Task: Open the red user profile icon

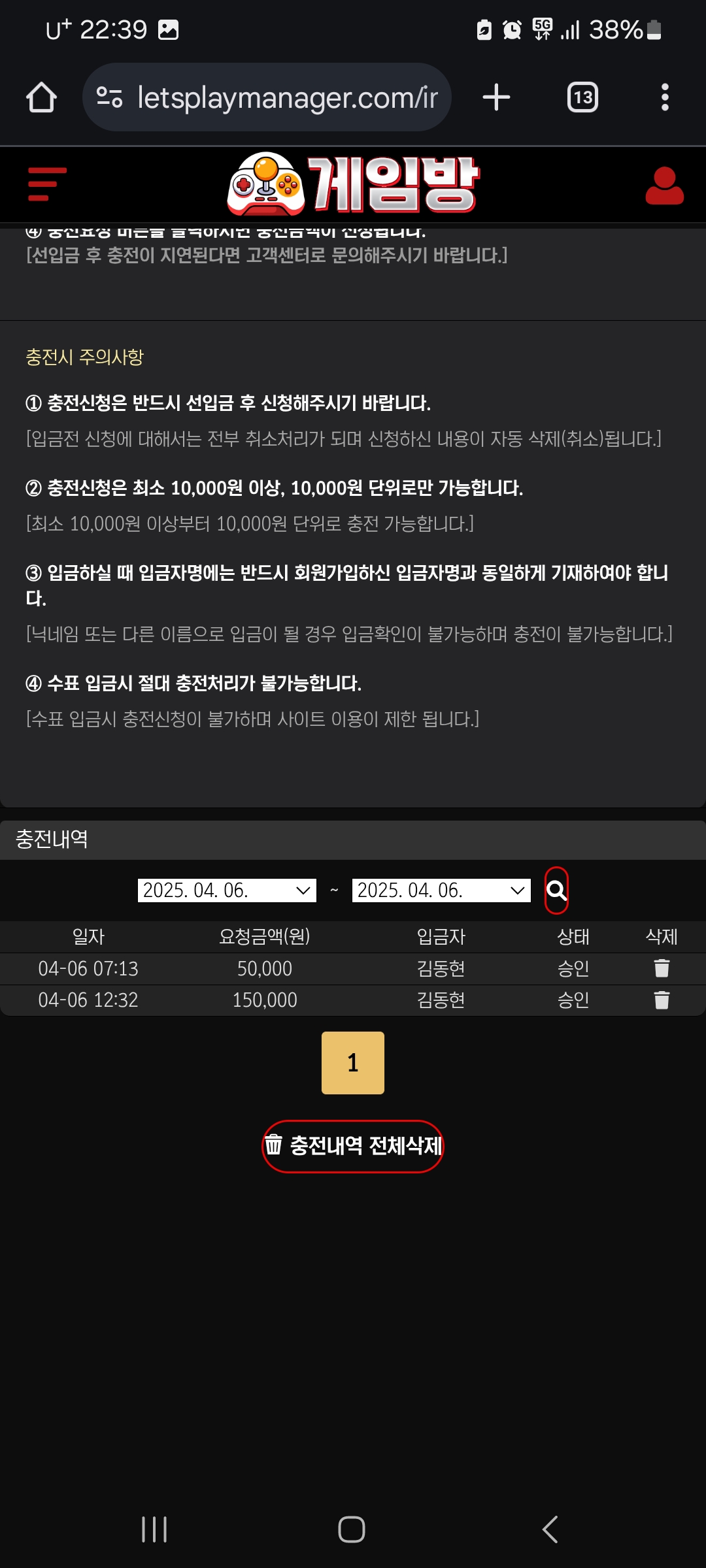Action: click(664, 186)
